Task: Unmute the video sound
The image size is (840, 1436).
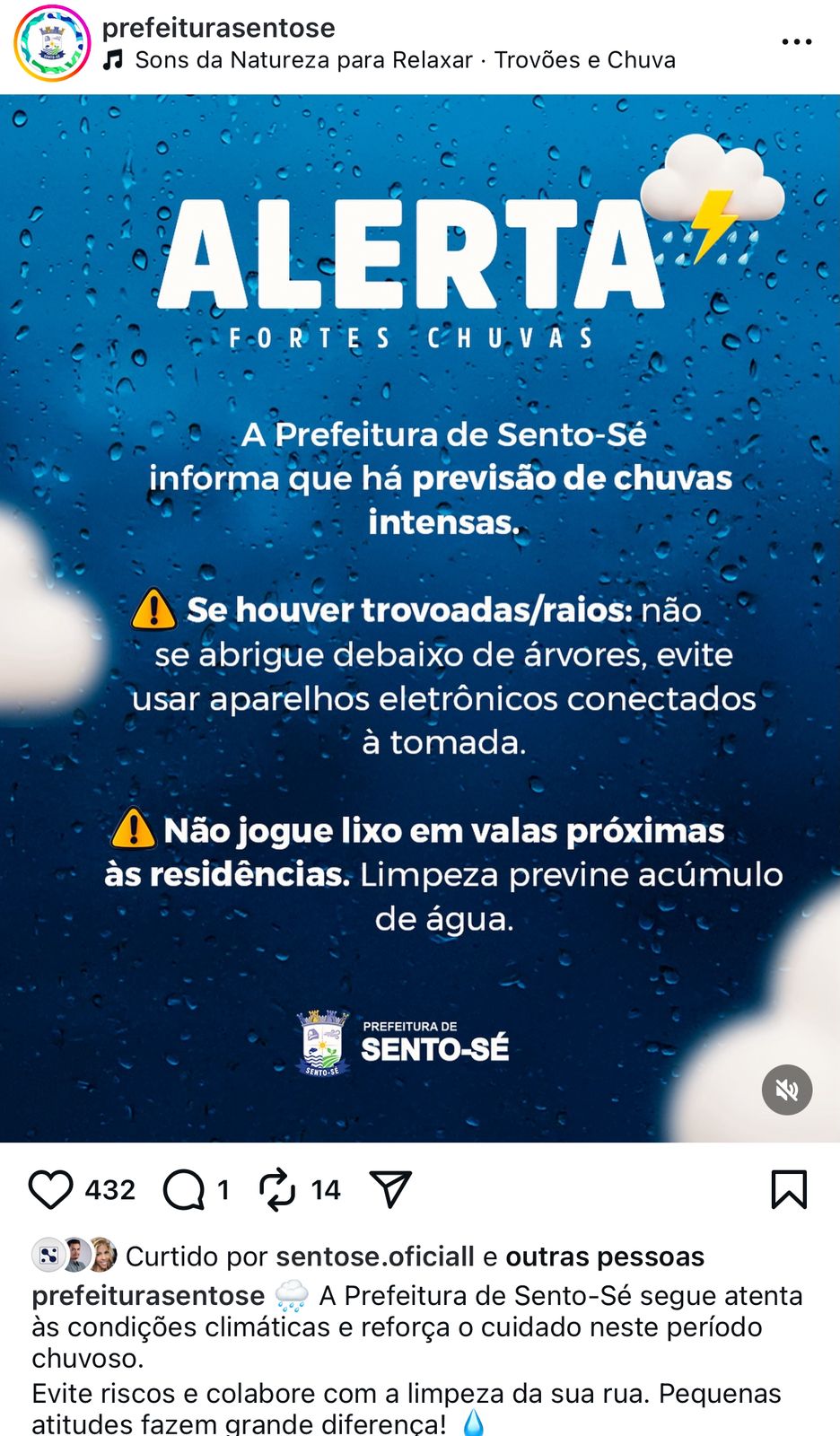Action: coord(787,1090)
